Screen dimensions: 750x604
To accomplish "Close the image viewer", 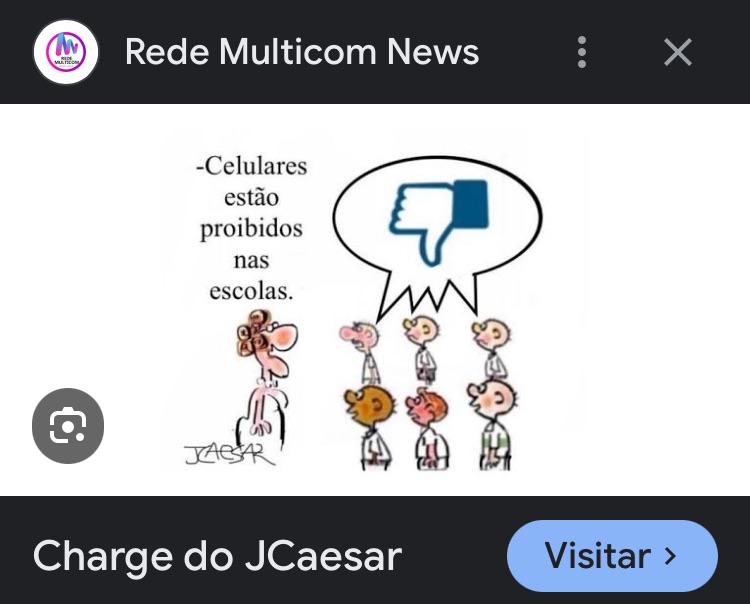I will (677, 52).
